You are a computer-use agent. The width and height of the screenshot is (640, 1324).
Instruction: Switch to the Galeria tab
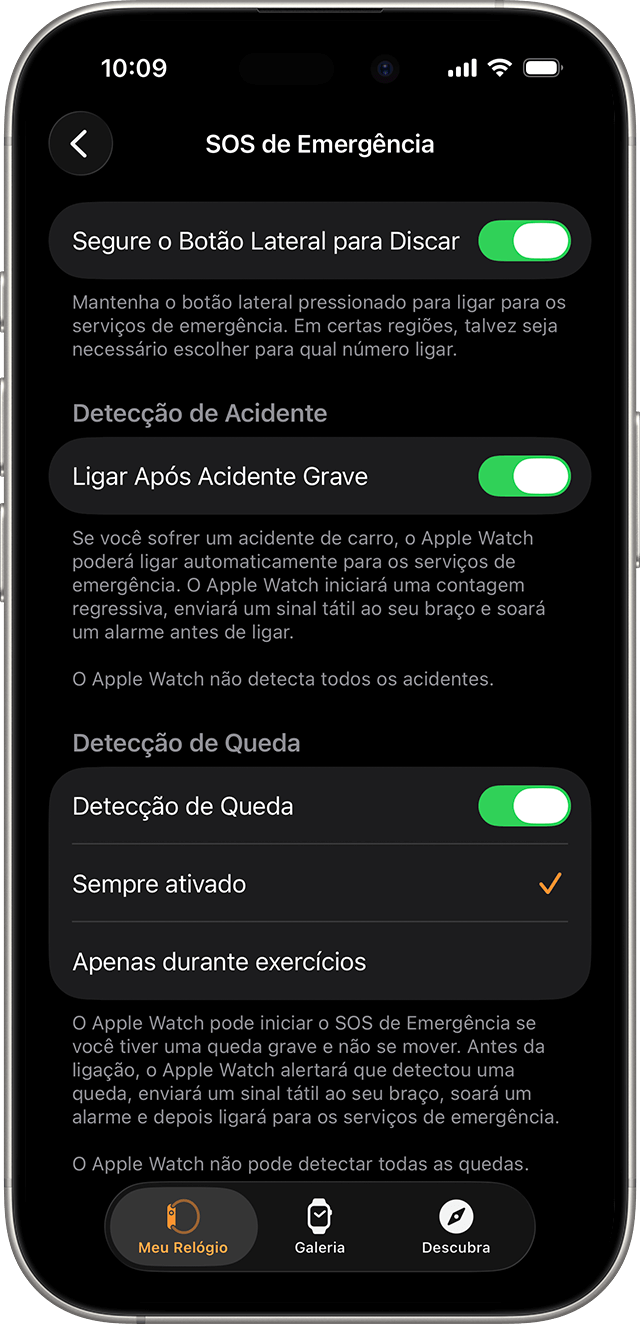tap(319, 1227)
